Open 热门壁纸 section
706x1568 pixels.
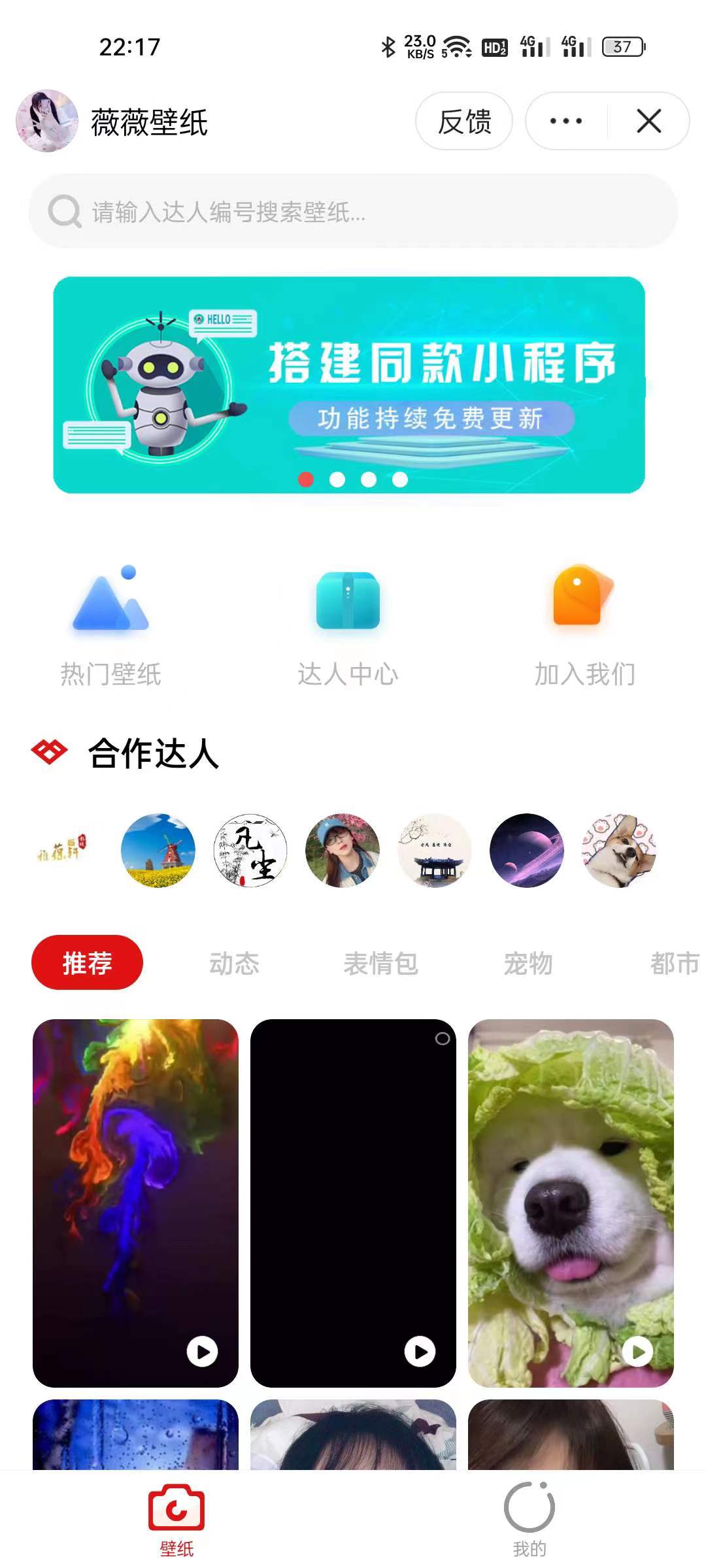pos(110,625)
